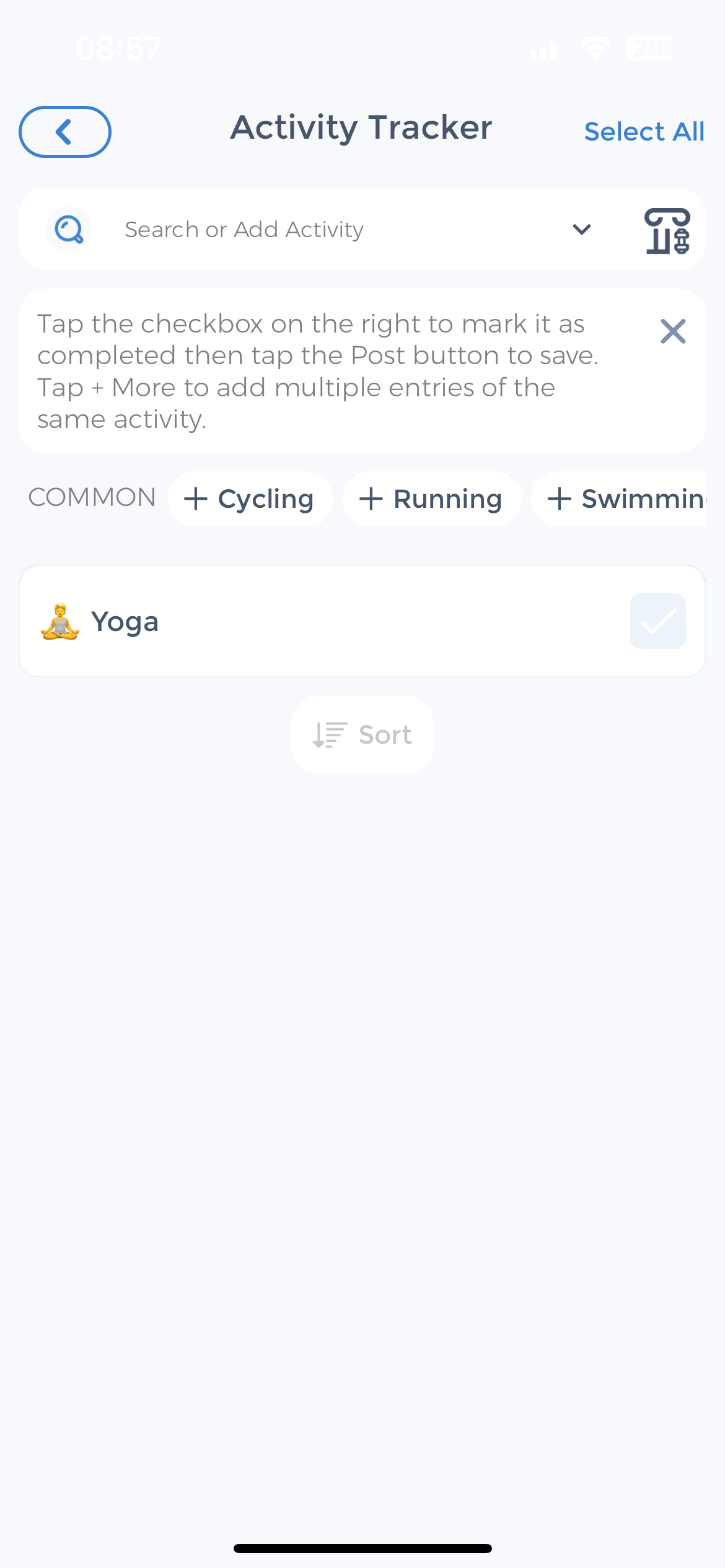The image size is (725, 1568).
Task: Dismiss the checkbox instructions tip
Action: [673, 331]
